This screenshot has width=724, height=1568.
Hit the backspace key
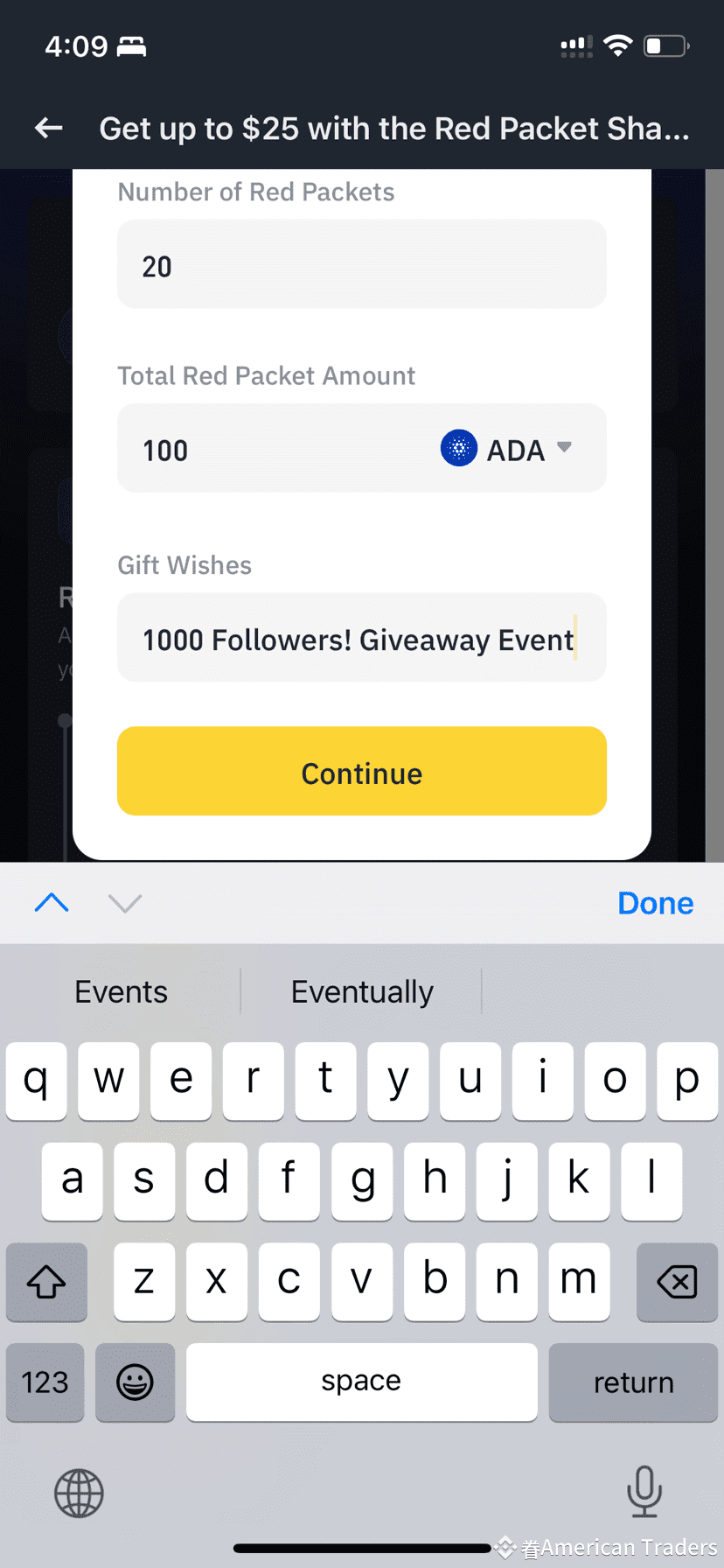[676, 1282]
